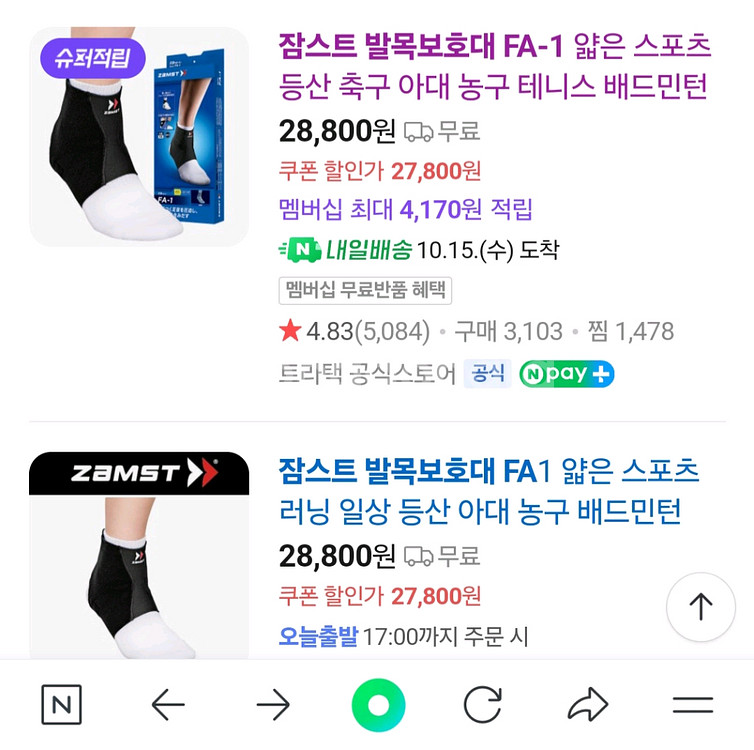Go forward to the next page

coord(273,706)
